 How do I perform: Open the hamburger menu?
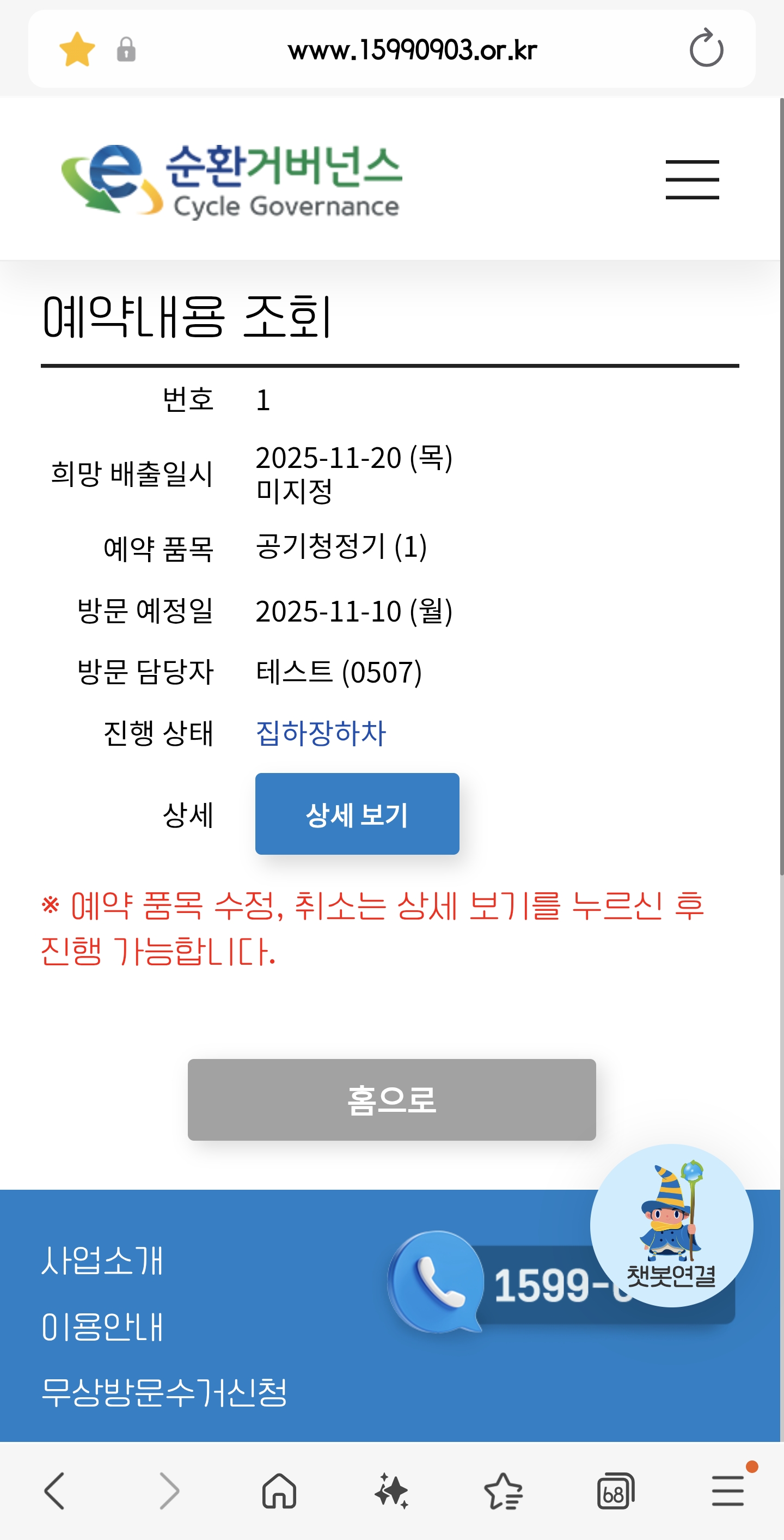pos(692,179)
